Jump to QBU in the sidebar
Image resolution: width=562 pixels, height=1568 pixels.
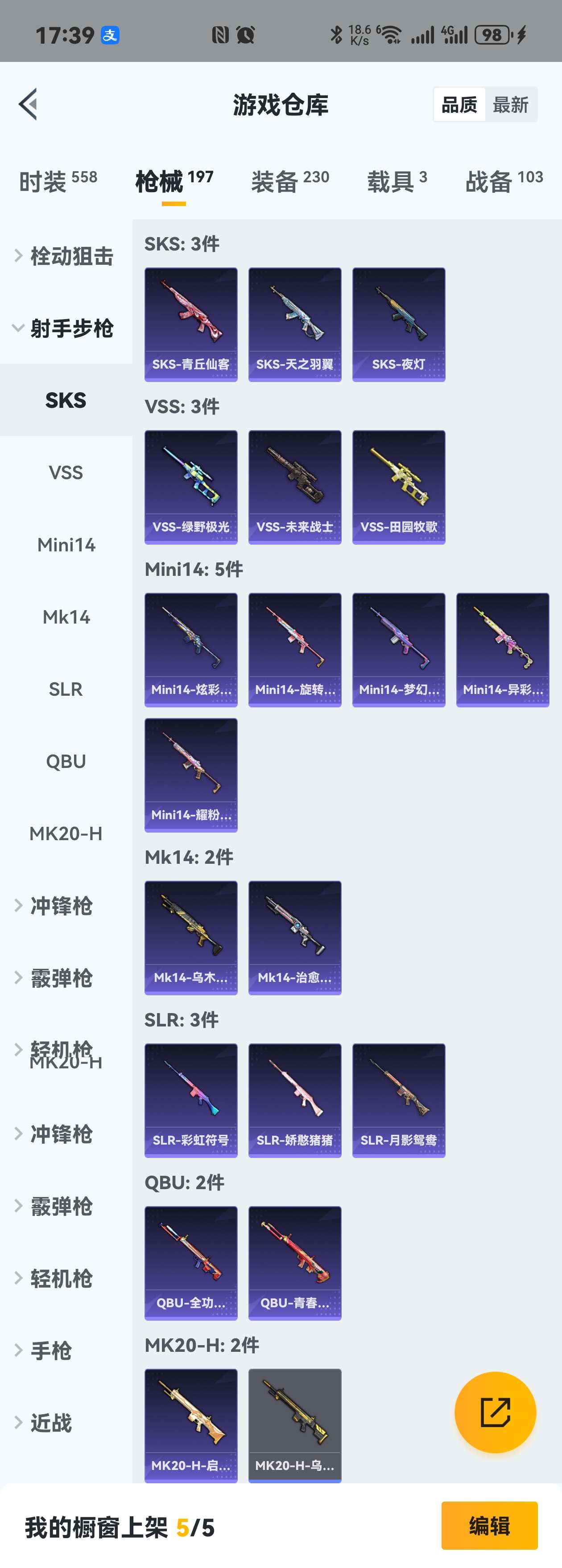click(x=66, y=761)
